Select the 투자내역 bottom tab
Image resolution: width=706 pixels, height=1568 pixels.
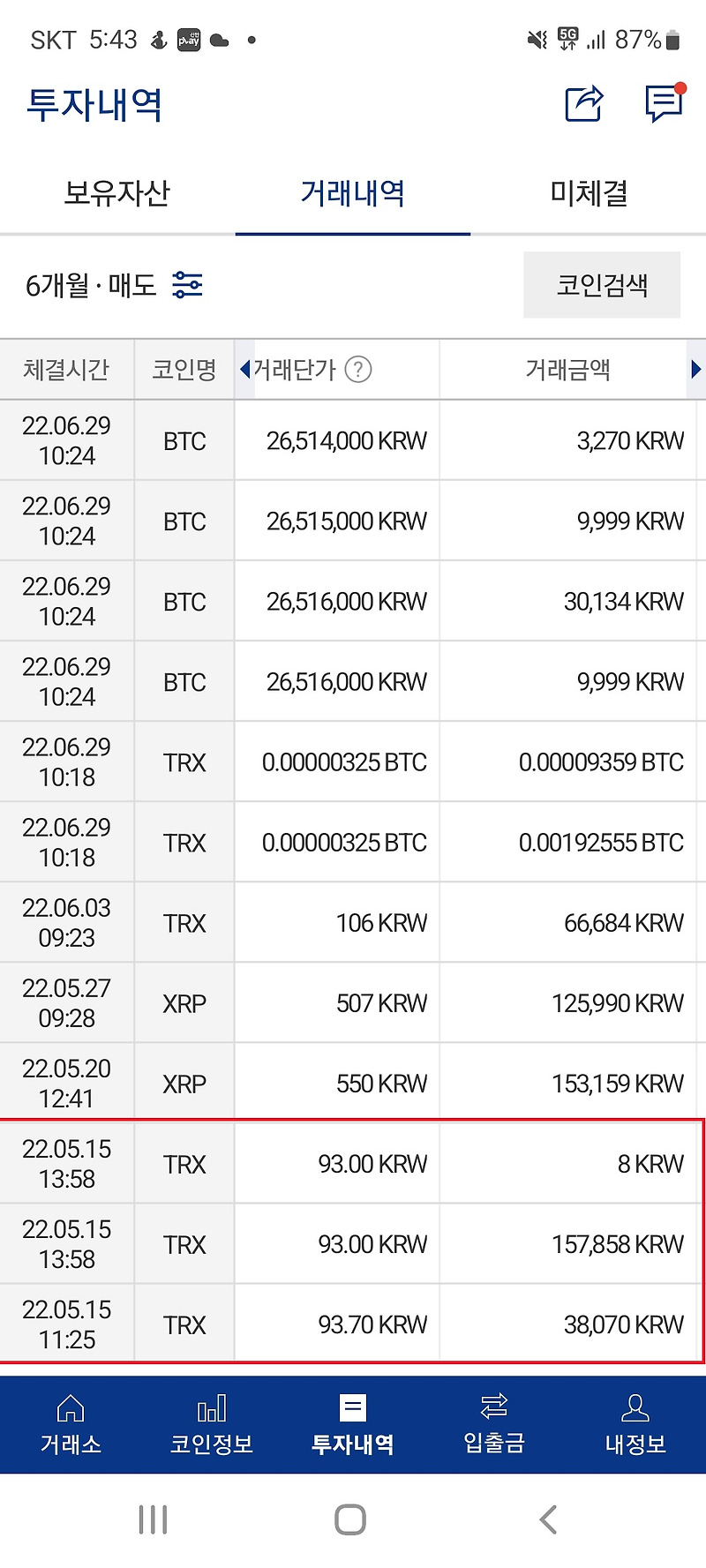coord(353,1424)
